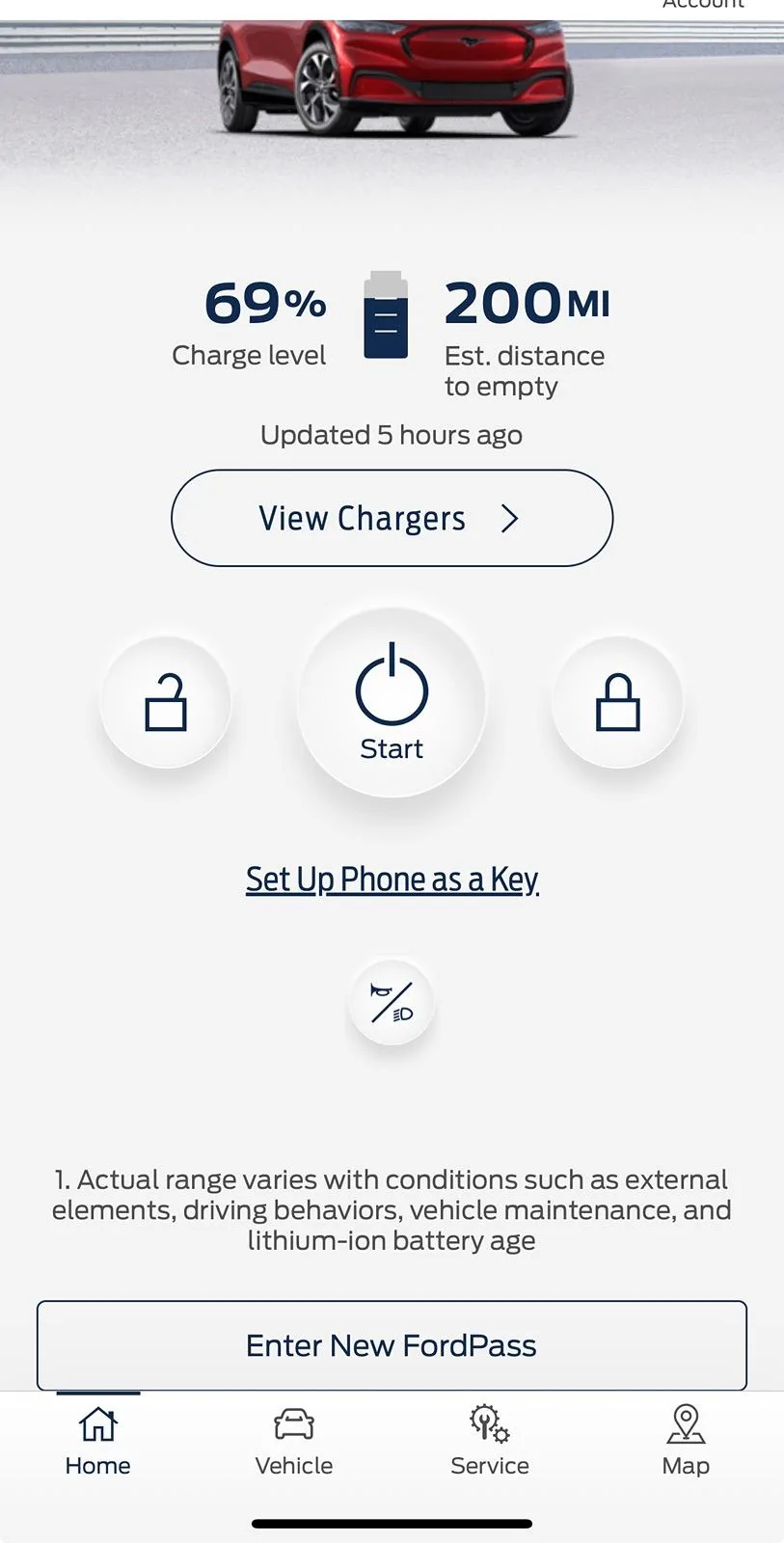Image resolution: width=784 pixels, height=1543 pixels.
Task: Lock the vehicle doors
Action: pyautogui.click(x=617, y=702)
